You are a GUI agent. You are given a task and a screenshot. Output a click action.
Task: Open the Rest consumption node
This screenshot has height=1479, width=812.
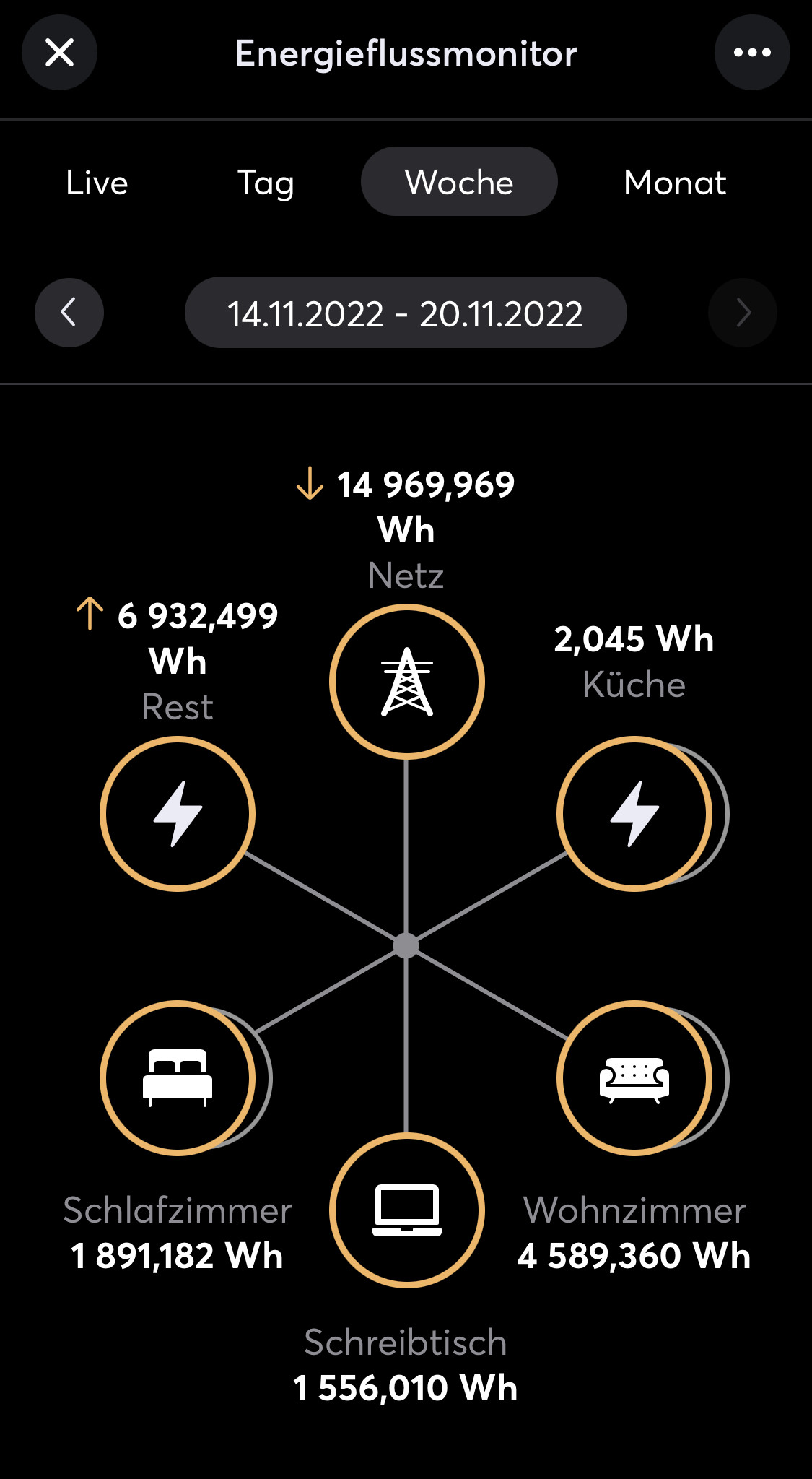click(x=178, y=814)
